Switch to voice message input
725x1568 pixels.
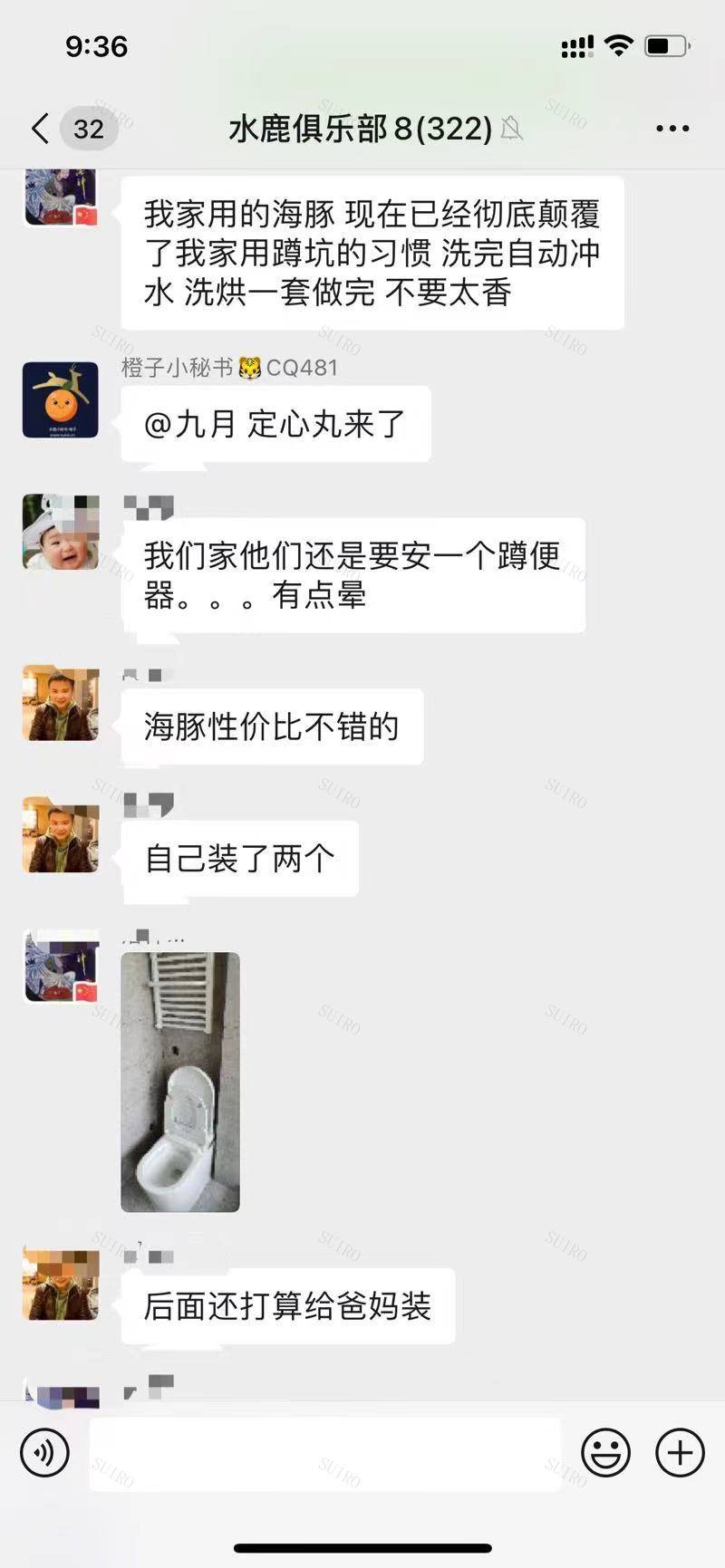[44, 1453]
